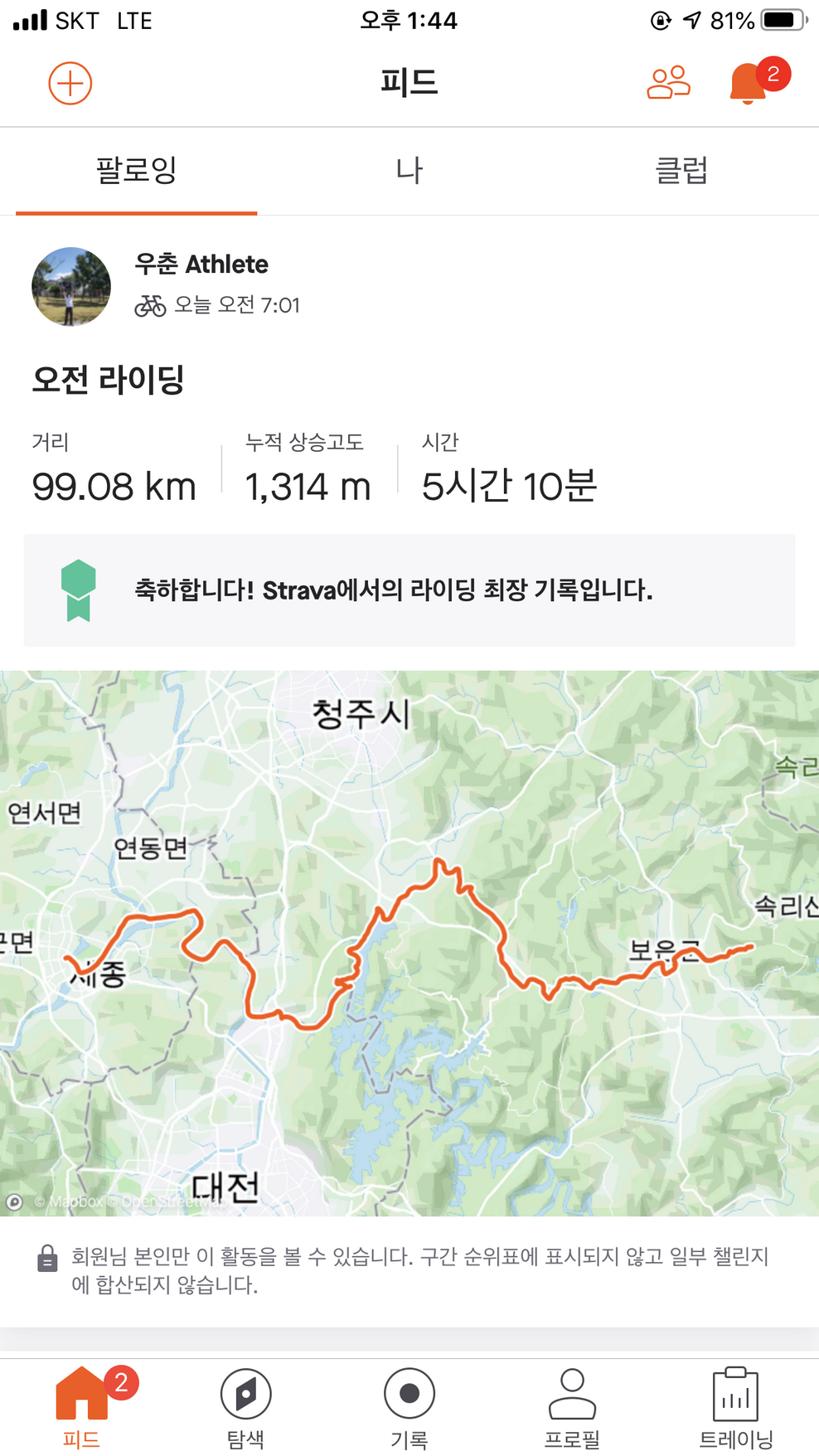Open the ride route map
The width and height of the screenshot is (819, 1456).
409,943
